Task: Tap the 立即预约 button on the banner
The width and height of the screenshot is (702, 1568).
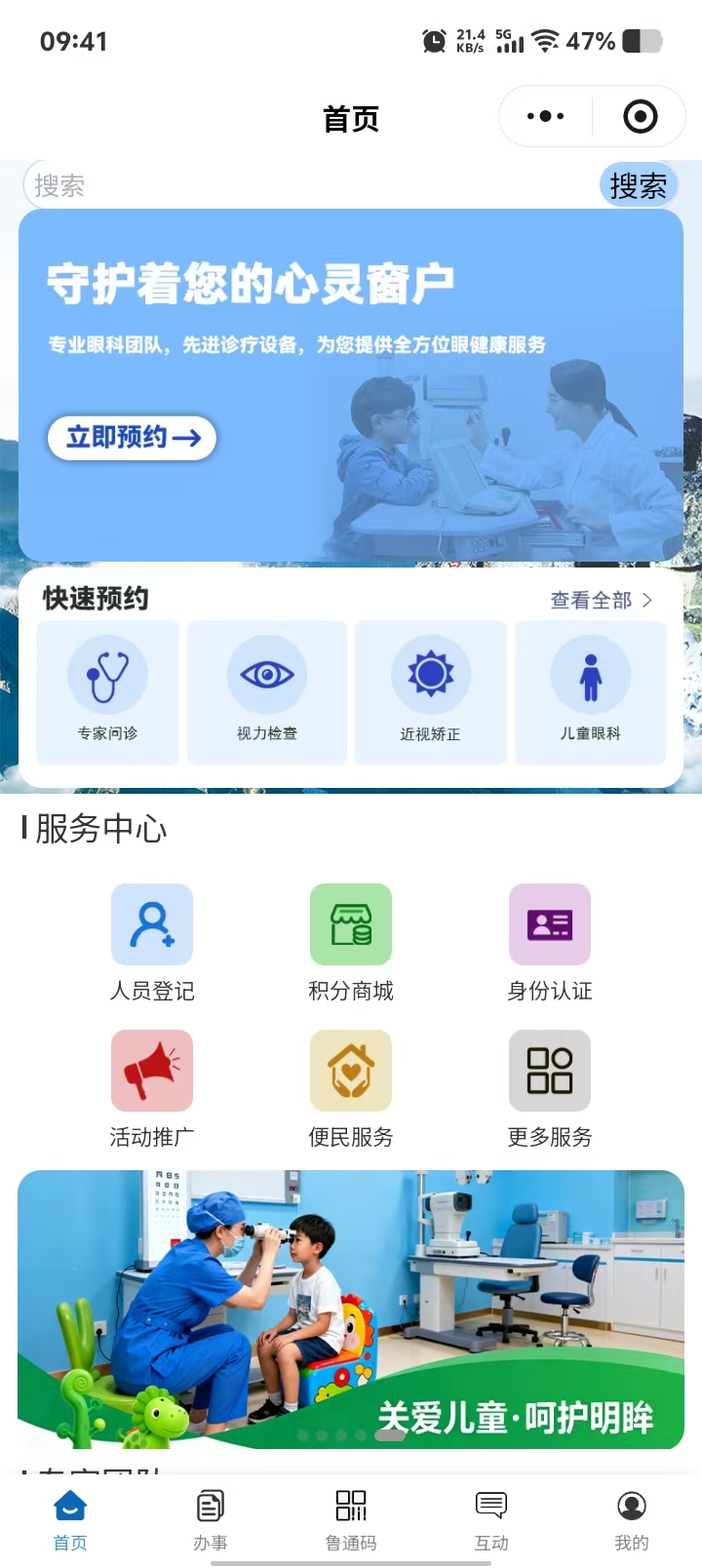Action: click(132, 438)
